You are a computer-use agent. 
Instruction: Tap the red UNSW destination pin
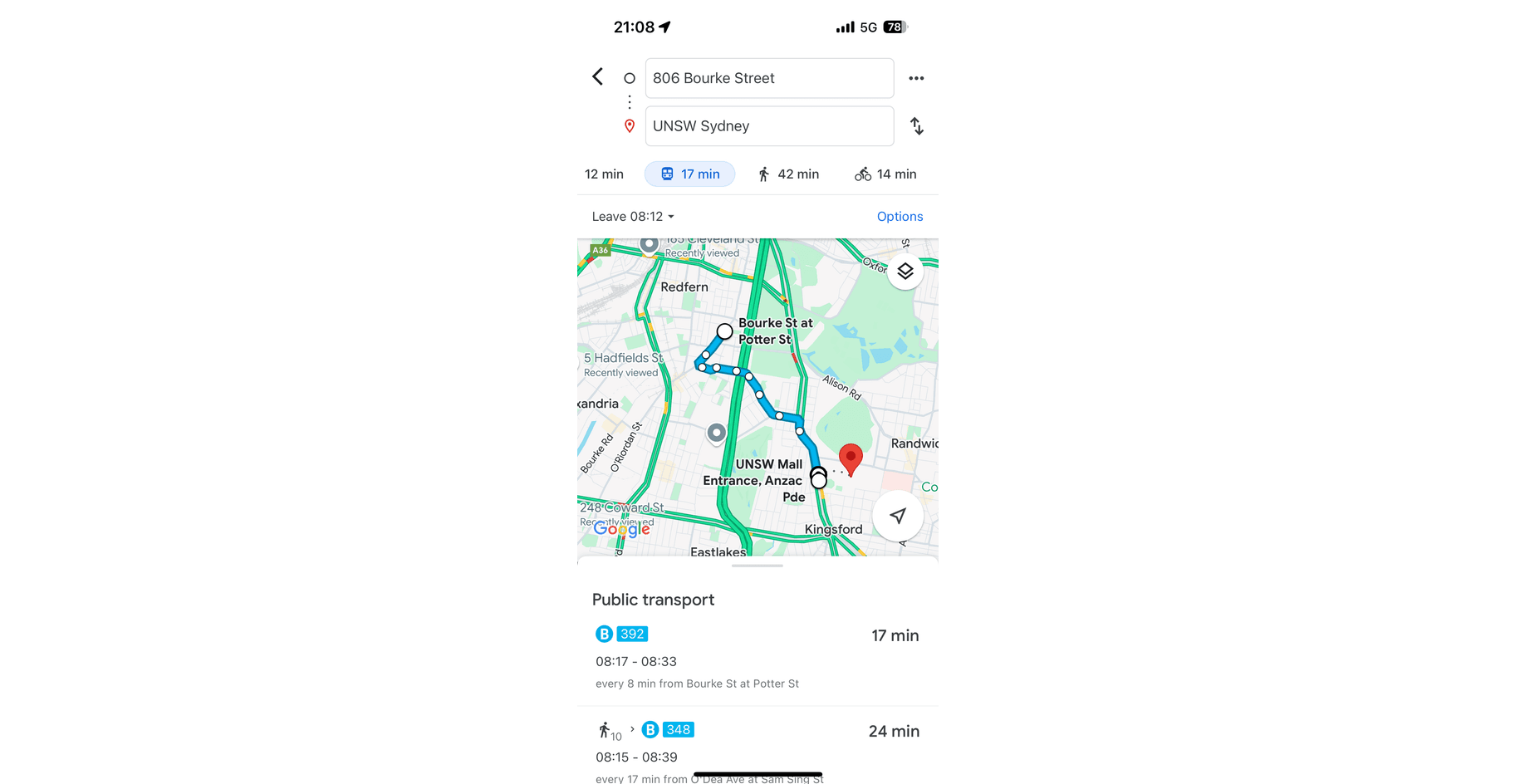point(851,458)
